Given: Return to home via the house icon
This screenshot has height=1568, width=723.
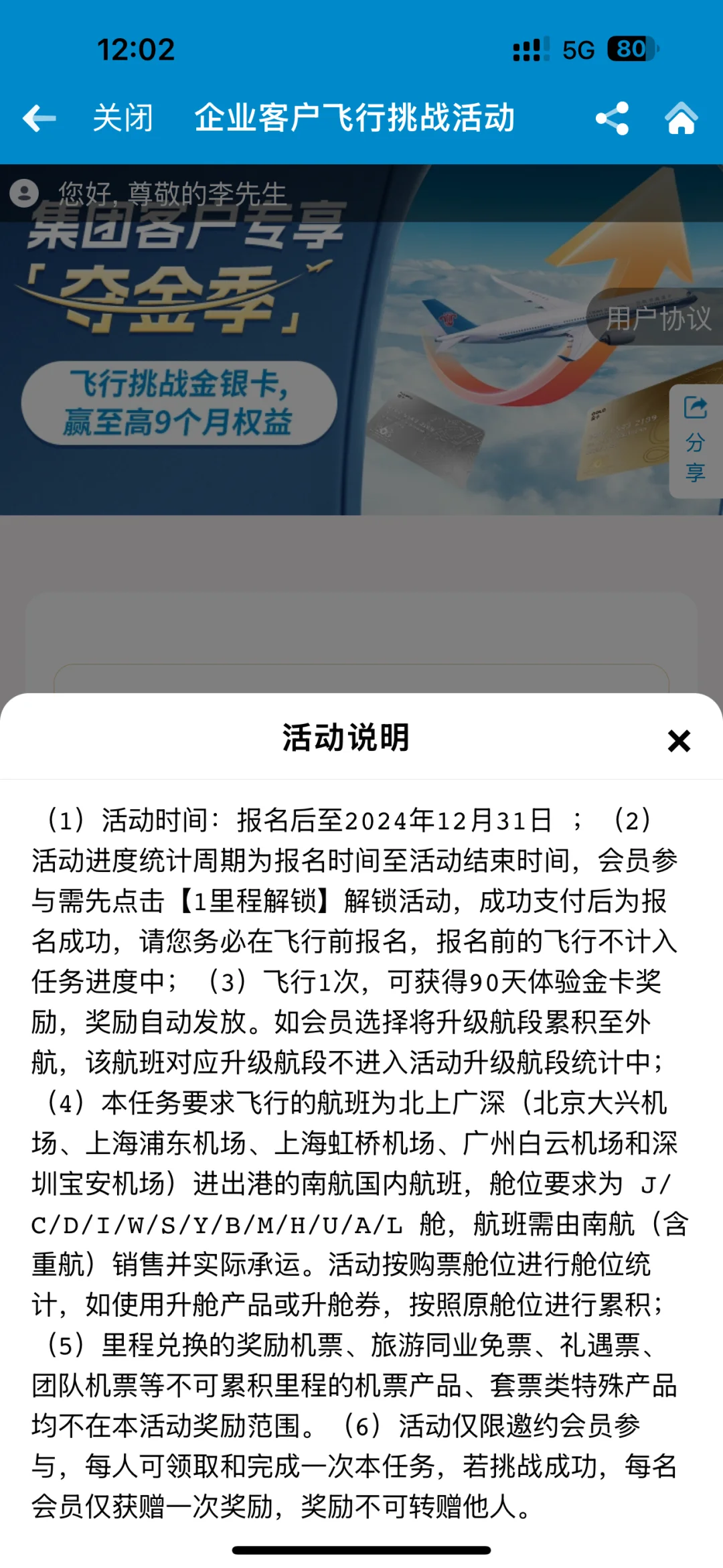Looking at the screenshot, I should [681, 119].
